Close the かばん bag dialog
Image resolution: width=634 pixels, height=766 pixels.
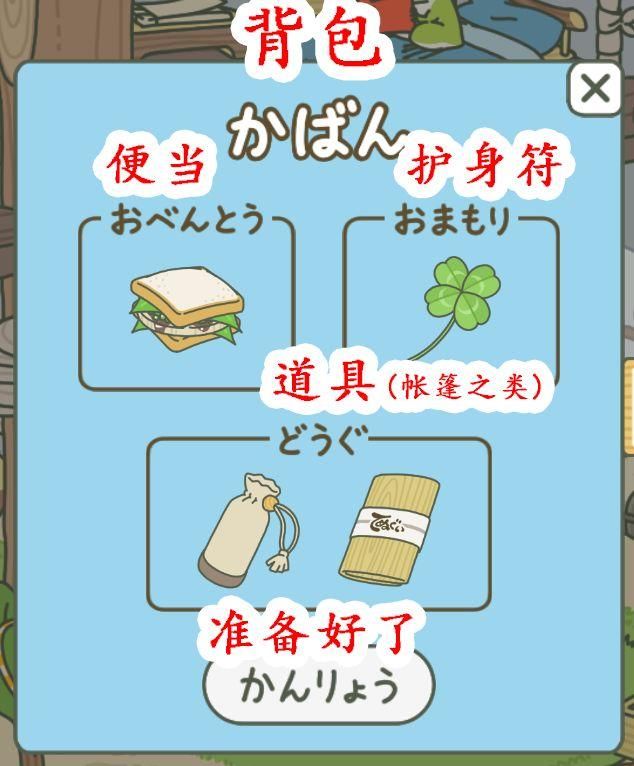pos(595,89)
